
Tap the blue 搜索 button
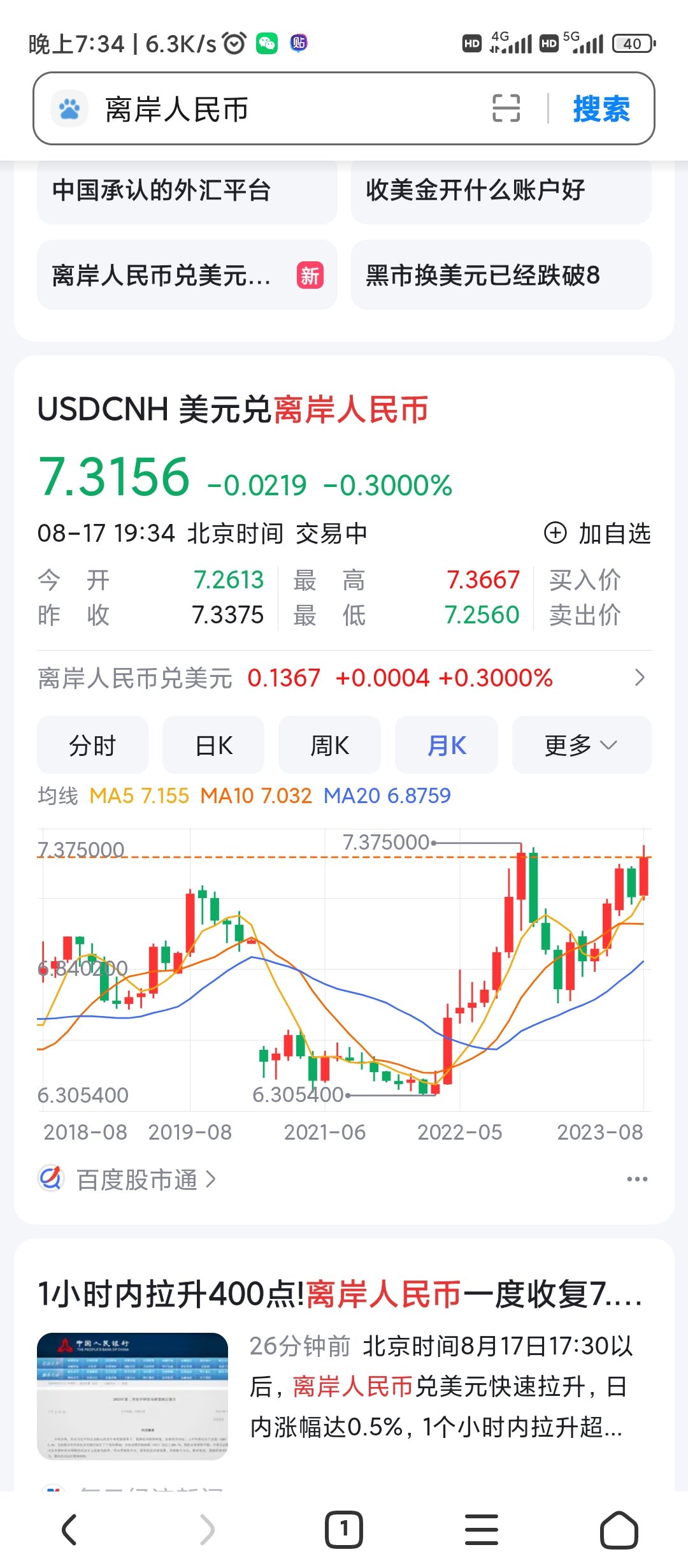pyautogui.click(x=601, y=109)
